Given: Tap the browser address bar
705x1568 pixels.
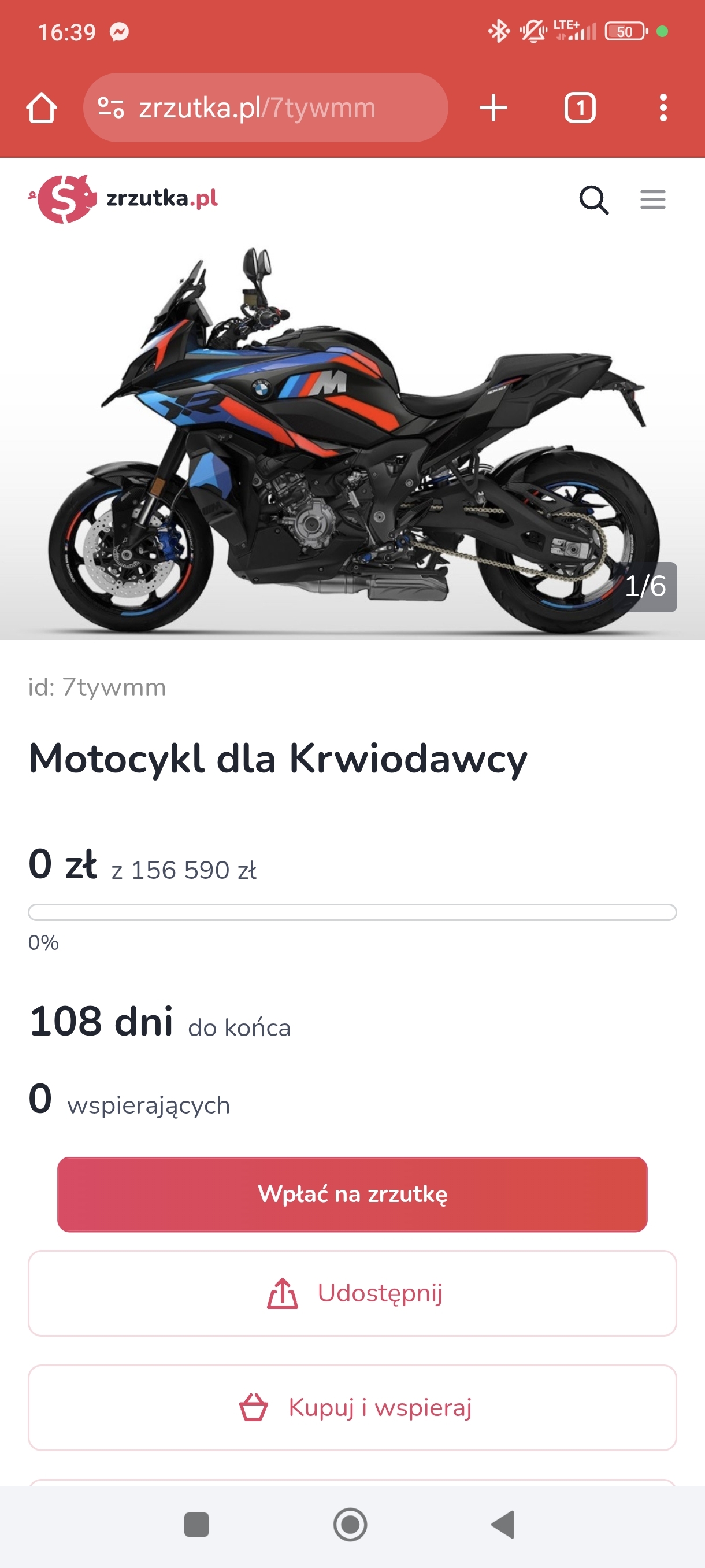Looking at the screenshot, I should click(x=265, y=108).
